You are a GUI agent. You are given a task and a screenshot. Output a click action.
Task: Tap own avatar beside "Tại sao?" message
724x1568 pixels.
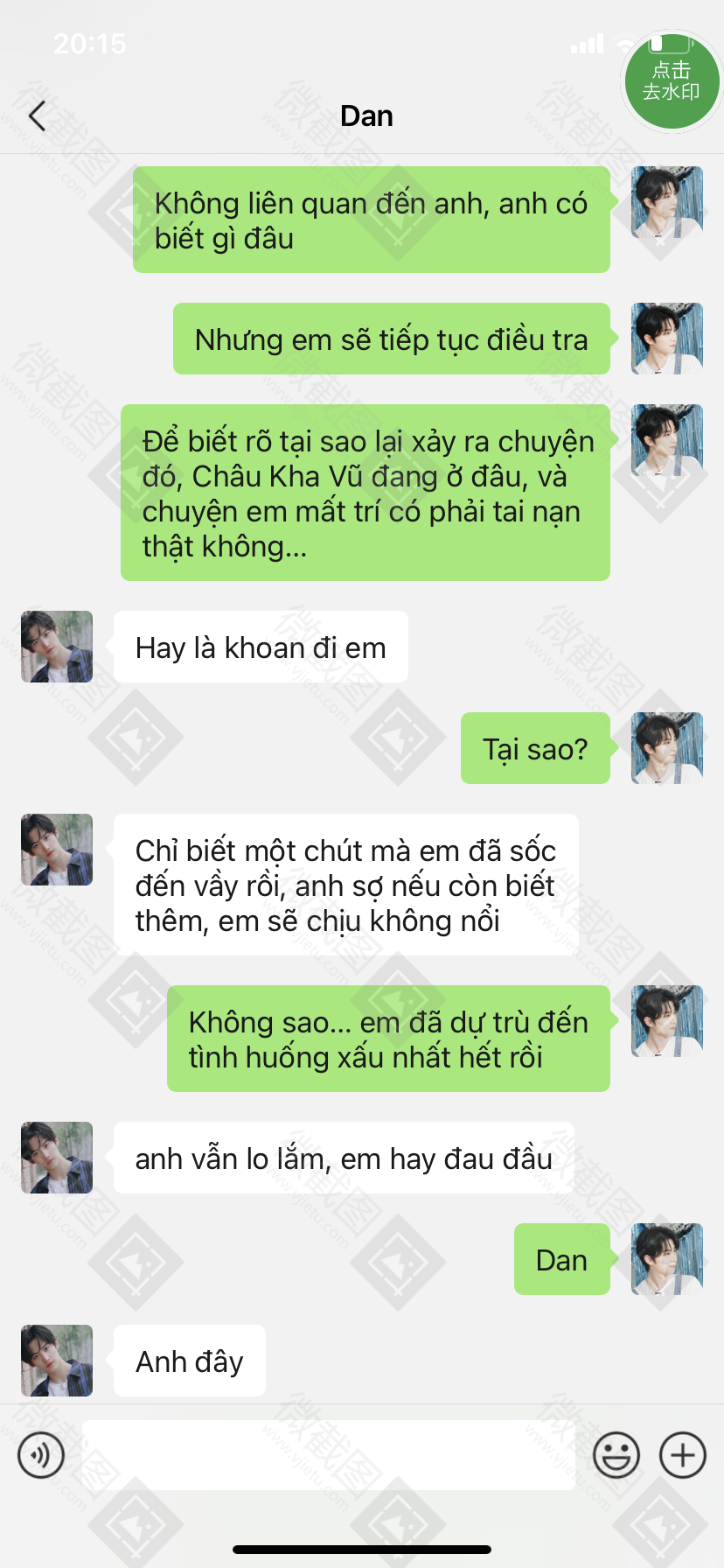click(667, 748)
